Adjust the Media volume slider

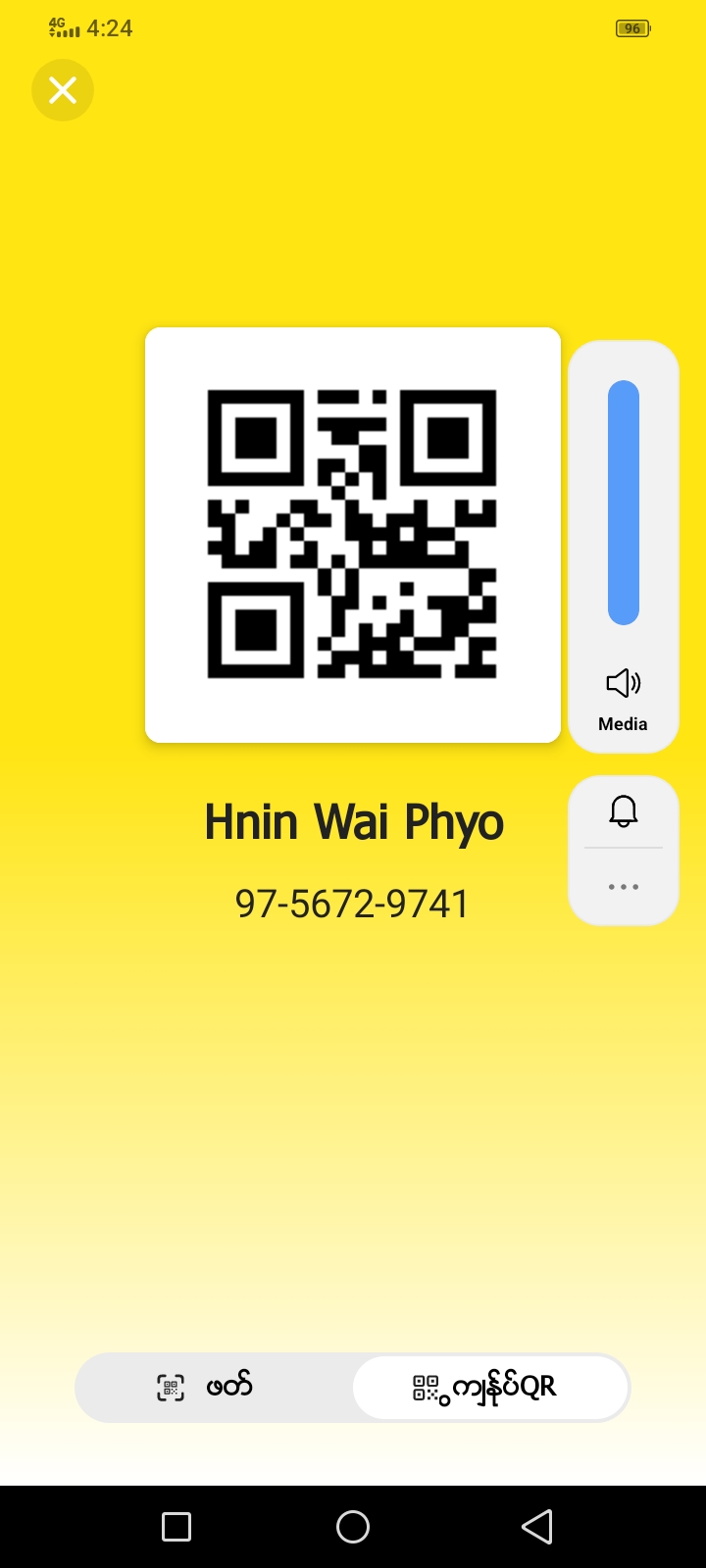coord(624,502)
